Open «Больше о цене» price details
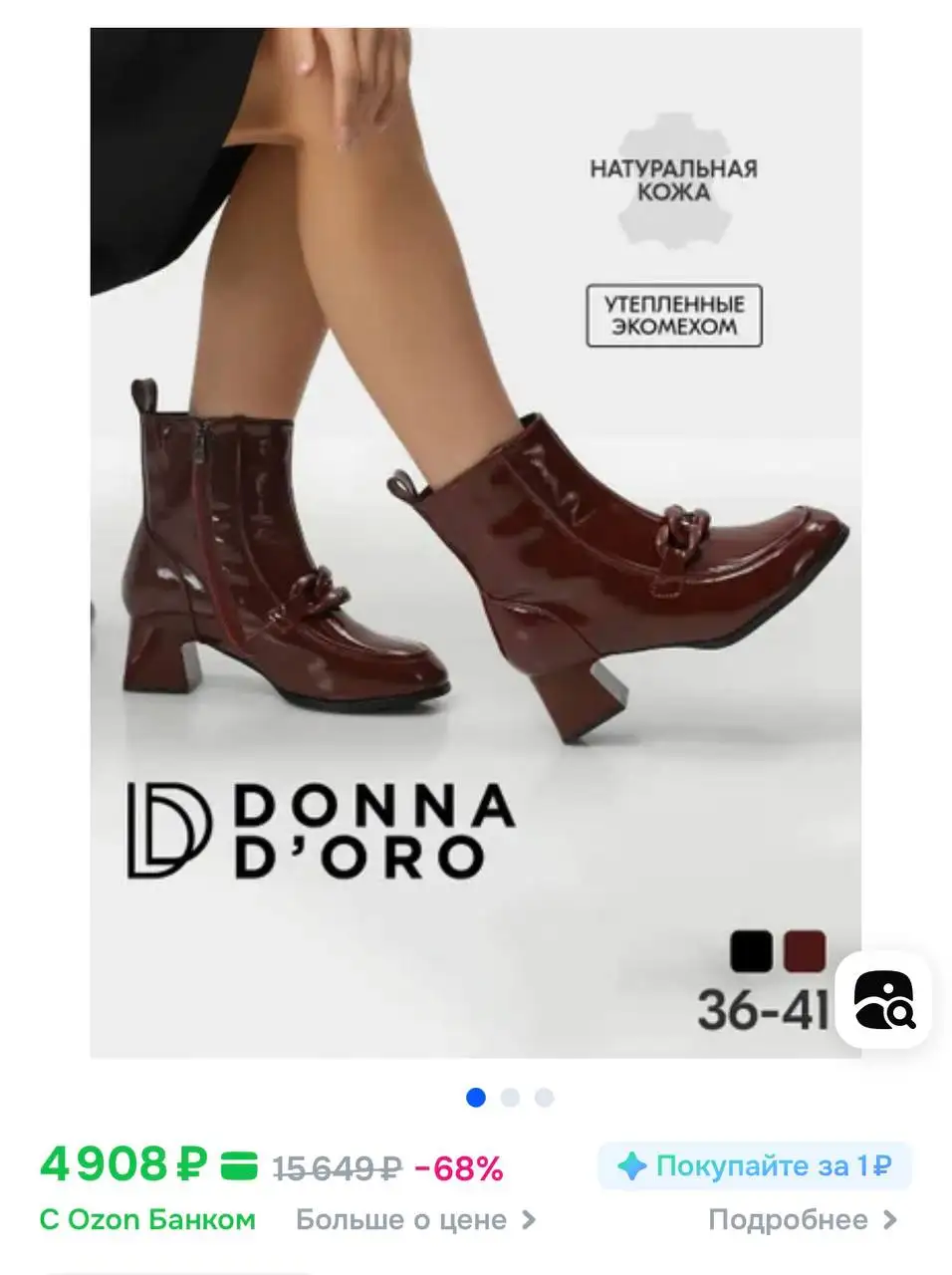 pos(415,1219)
